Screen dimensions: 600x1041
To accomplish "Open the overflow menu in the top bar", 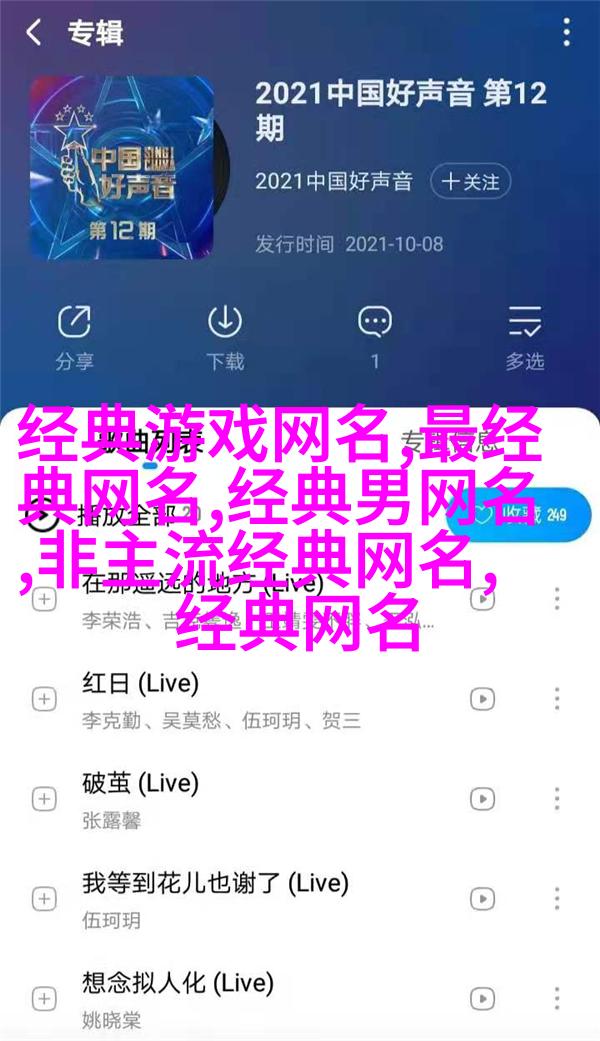I will pyautogui.click(x=567, y=33).
